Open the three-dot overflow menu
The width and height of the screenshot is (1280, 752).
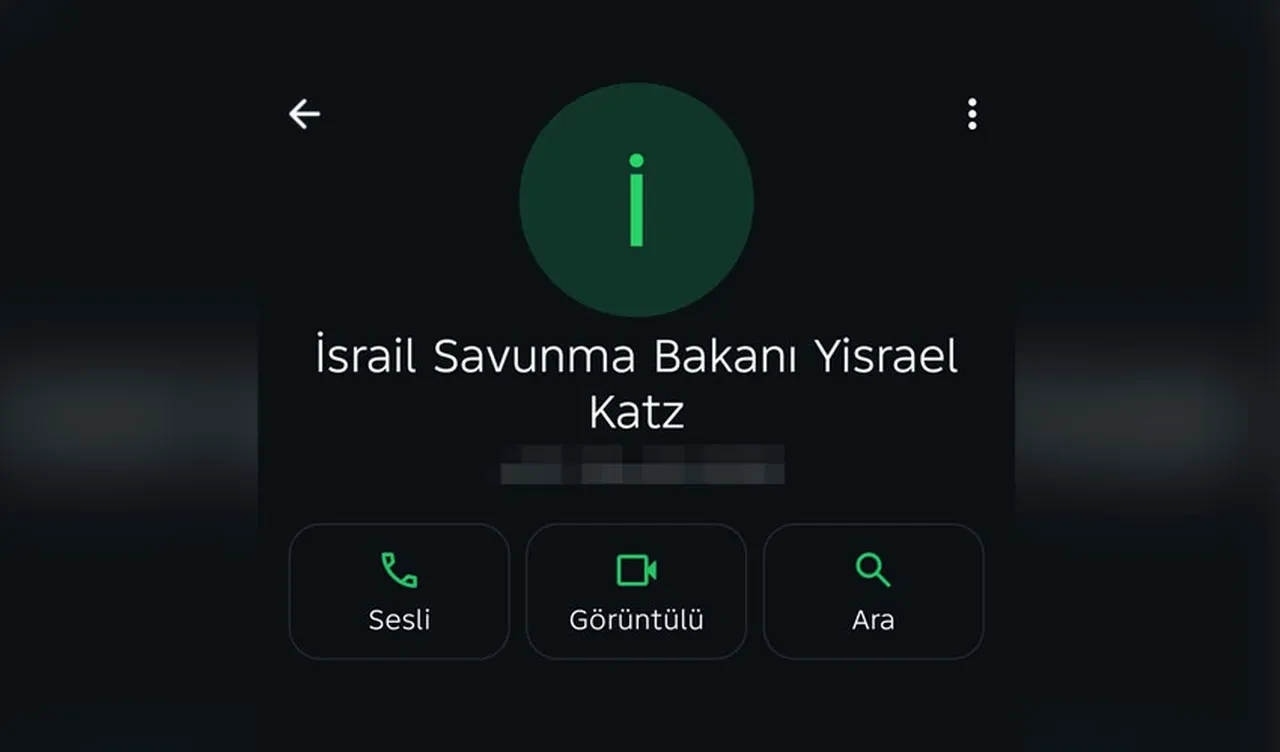[972, 114]
